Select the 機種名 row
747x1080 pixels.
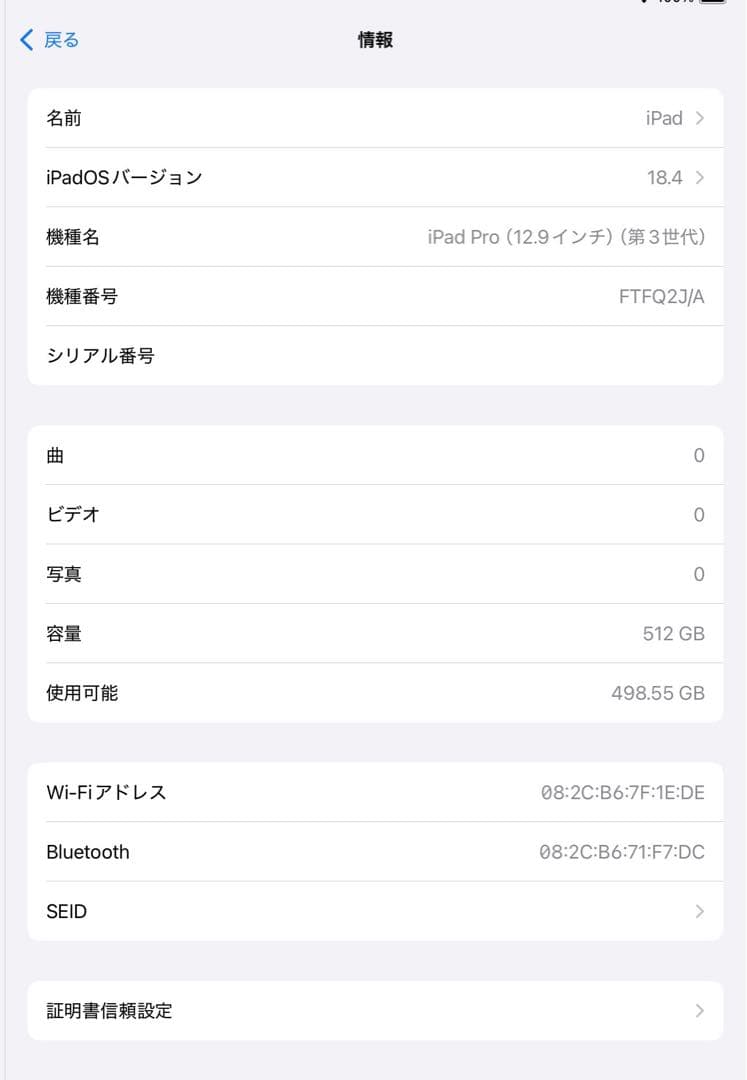tap(373, 237)
